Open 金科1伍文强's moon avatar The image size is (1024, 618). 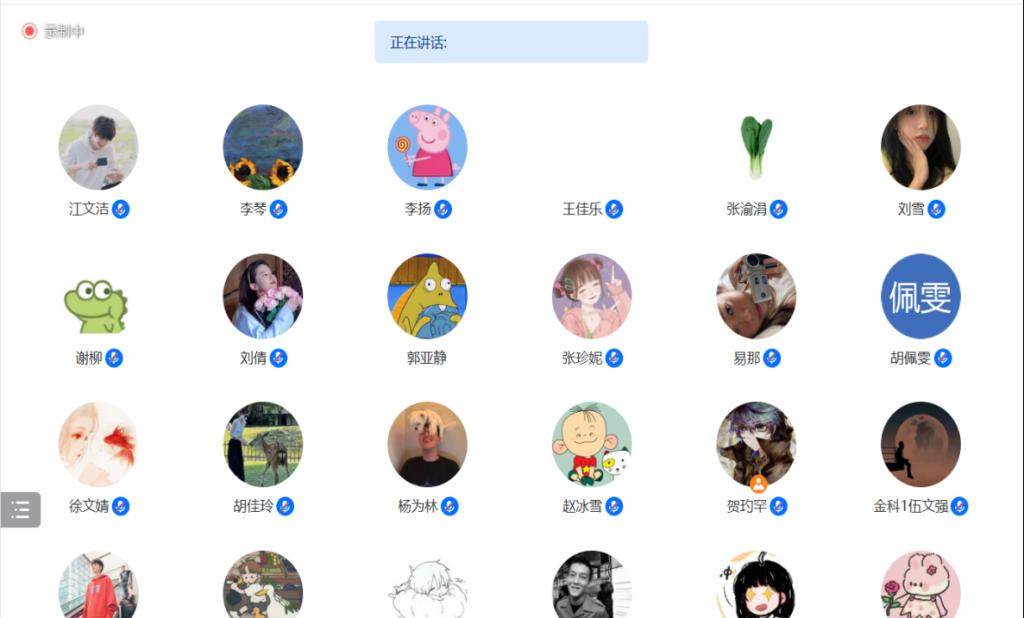pyautogui.click(x=920, y=445)
